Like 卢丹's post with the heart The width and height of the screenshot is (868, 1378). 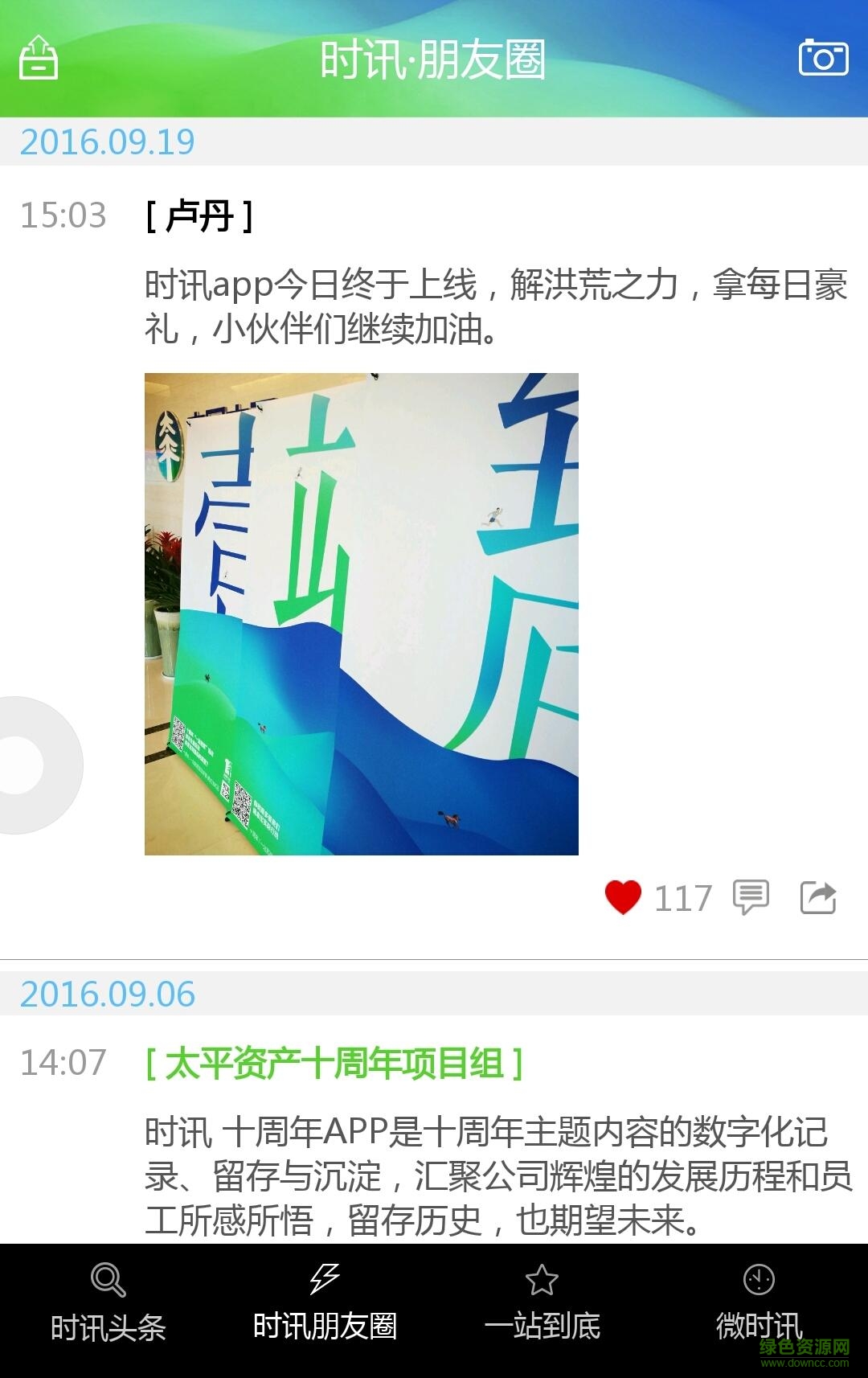click(623, 897)
